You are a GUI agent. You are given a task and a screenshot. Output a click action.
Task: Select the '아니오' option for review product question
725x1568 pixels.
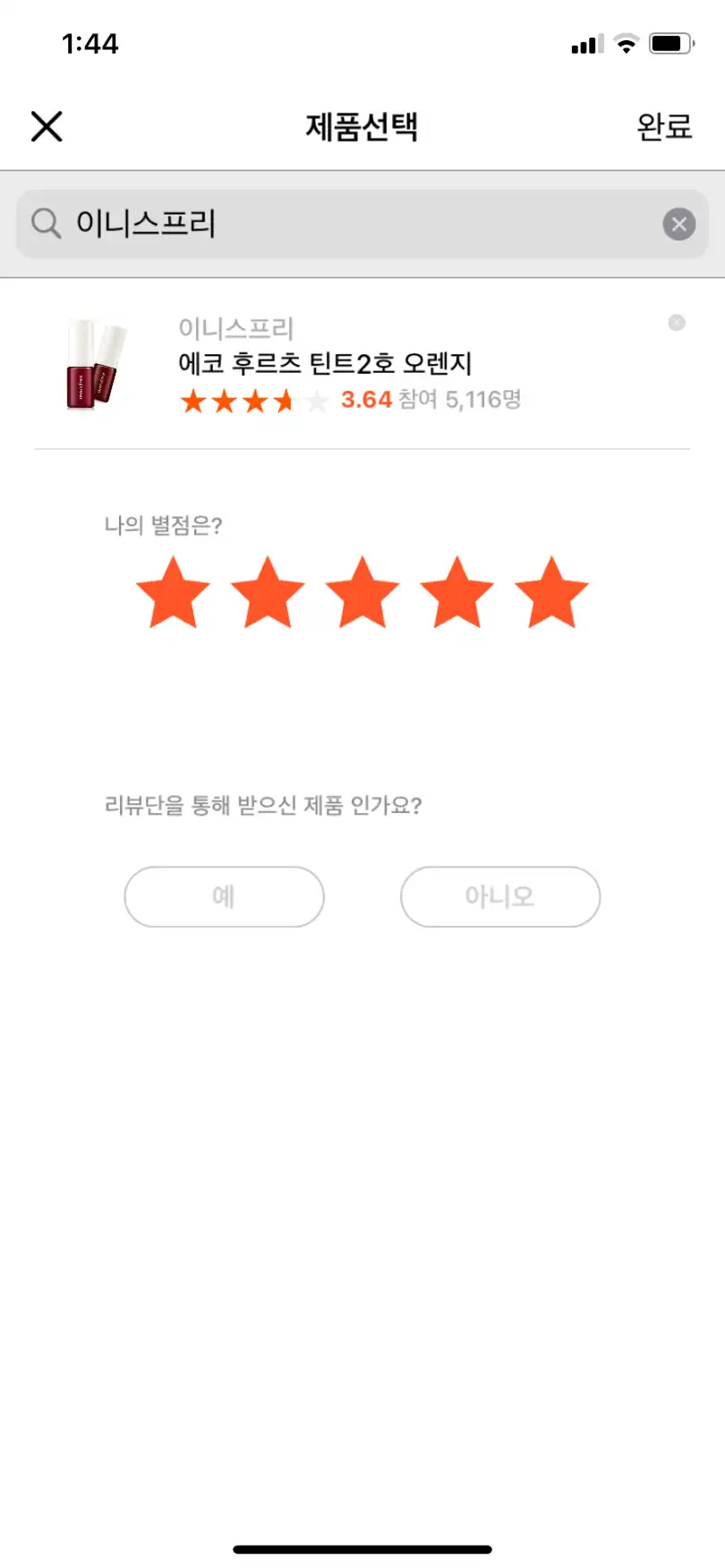pyautogui.click(x=499, y=896)
